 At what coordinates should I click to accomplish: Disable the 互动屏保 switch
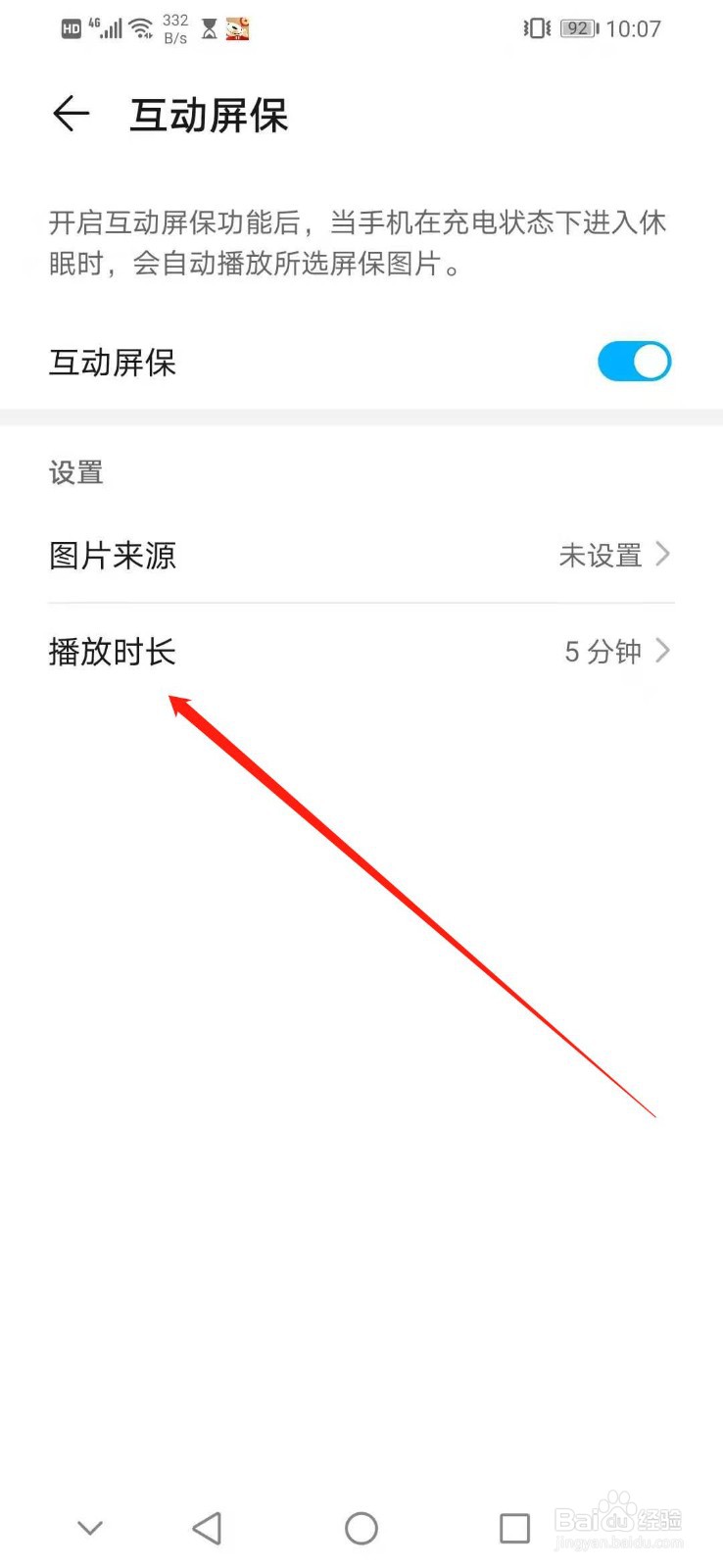tap(633, 362)
